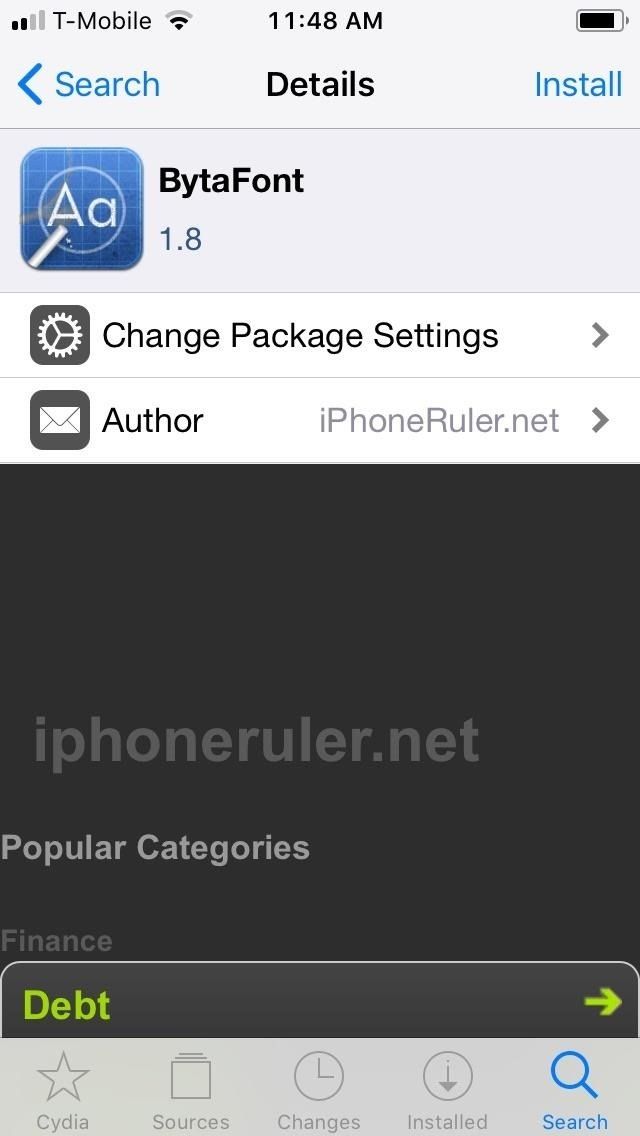Screen dimensions: 640x1136
Task: Select the Search tab
Action: pyautogui.click(x=575, y=1090)
